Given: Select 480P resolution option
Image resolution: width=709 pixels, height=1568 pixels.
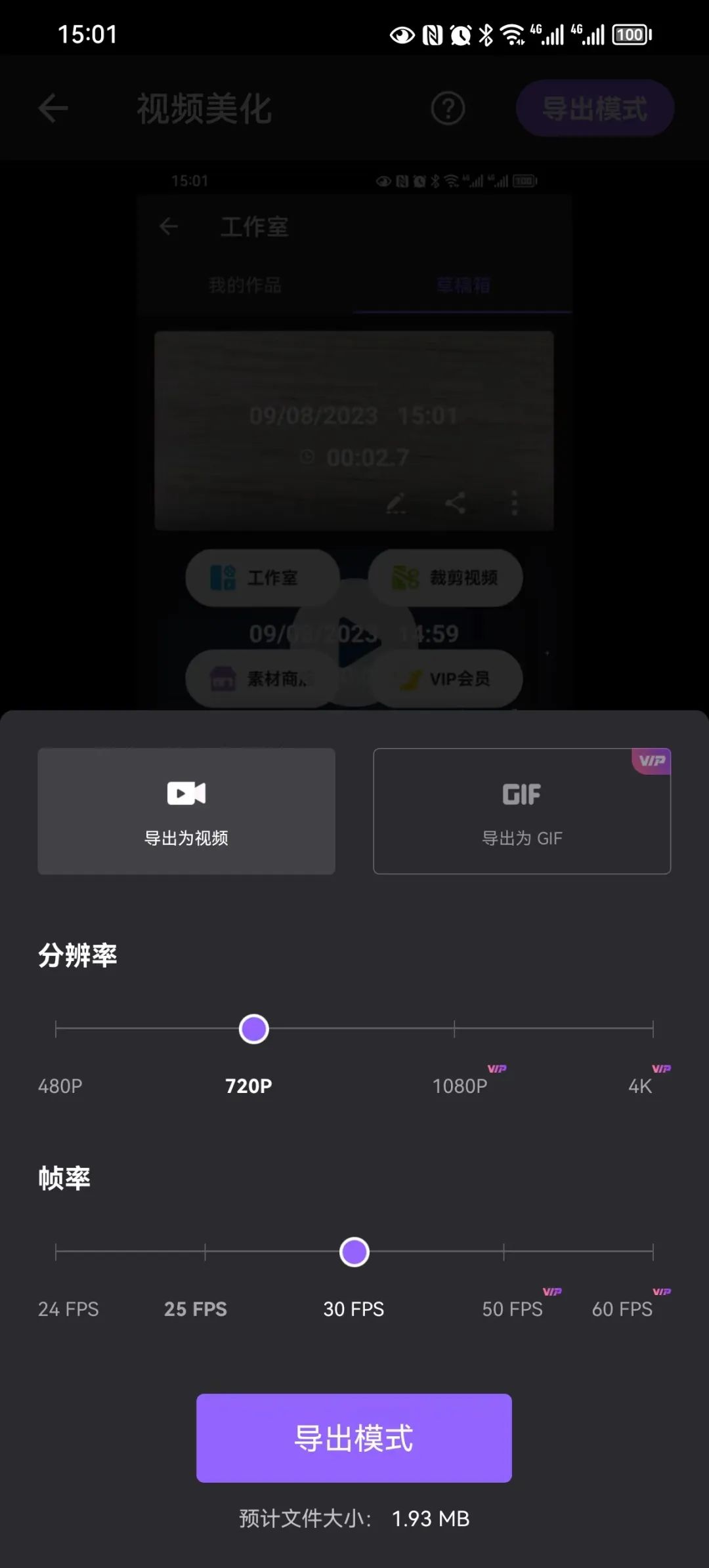Looking at the screenshot, I should 60,1086.
